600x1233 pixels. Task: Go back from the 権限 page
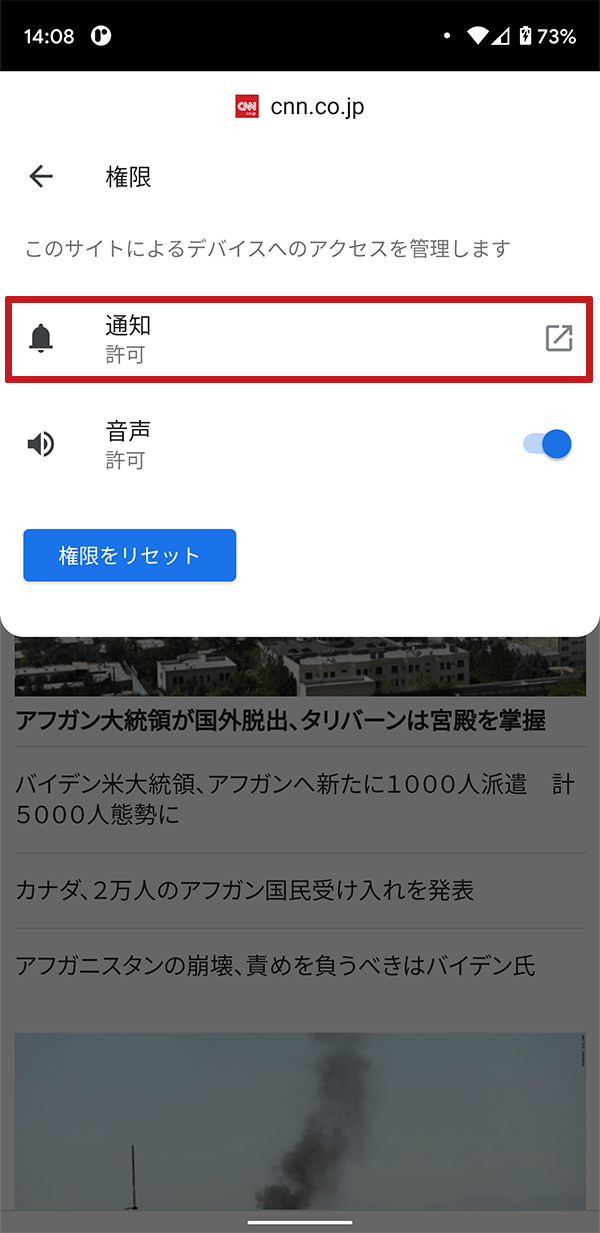(x=41, y=177)
